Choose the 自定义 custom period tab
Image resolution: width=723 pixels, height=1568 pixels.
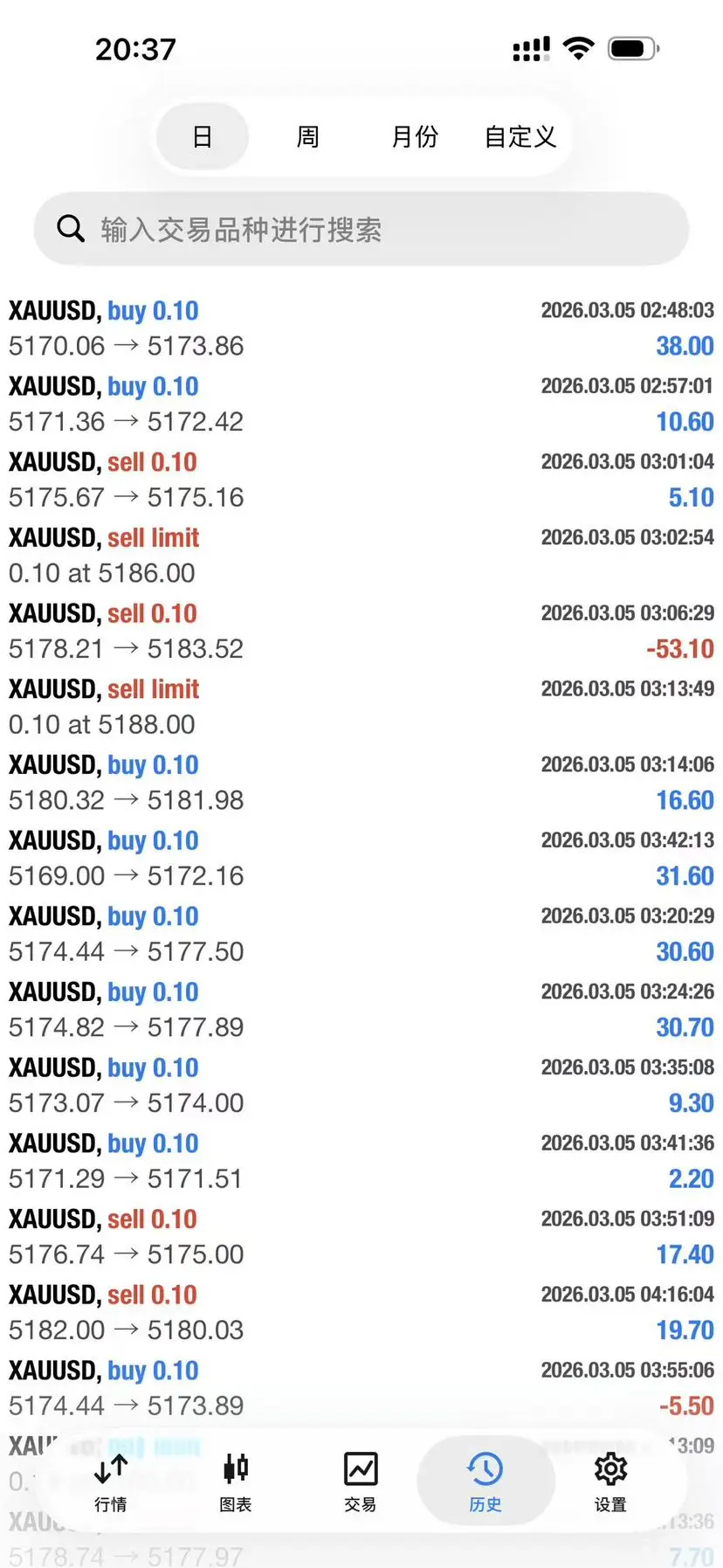pyautogui.click(x=520, y=137)
